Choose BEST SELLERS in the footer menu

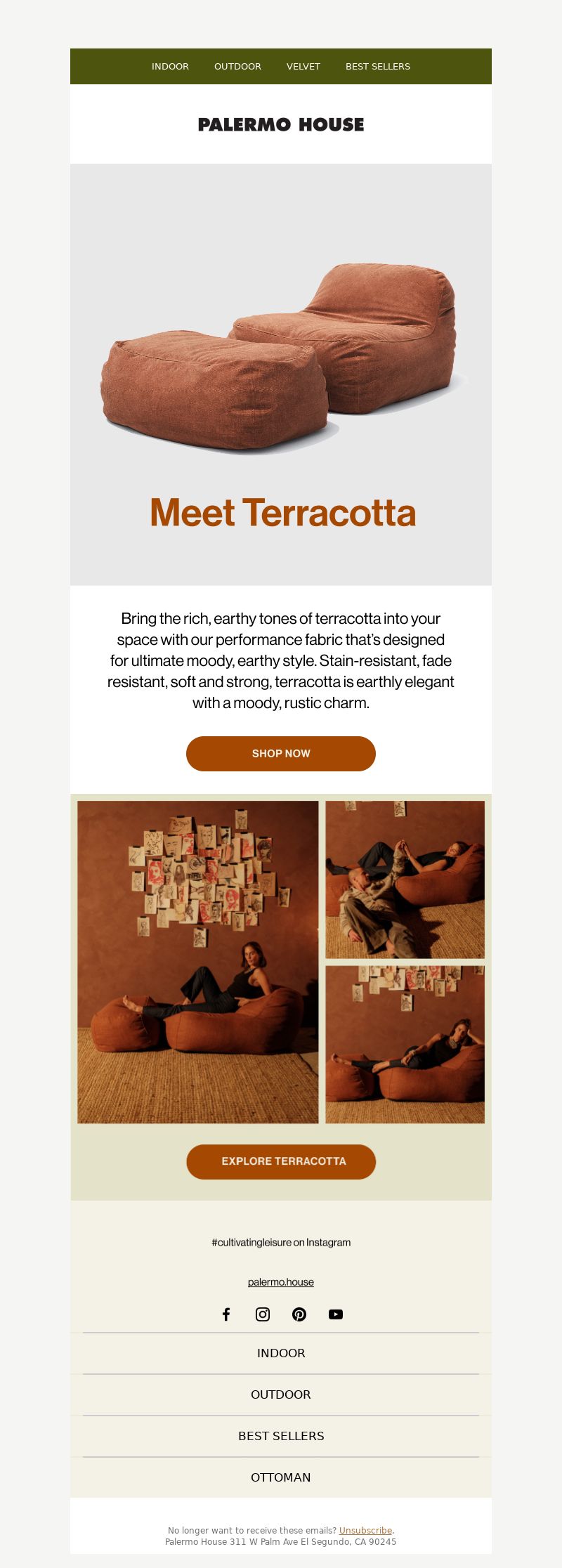point(281,1436)
